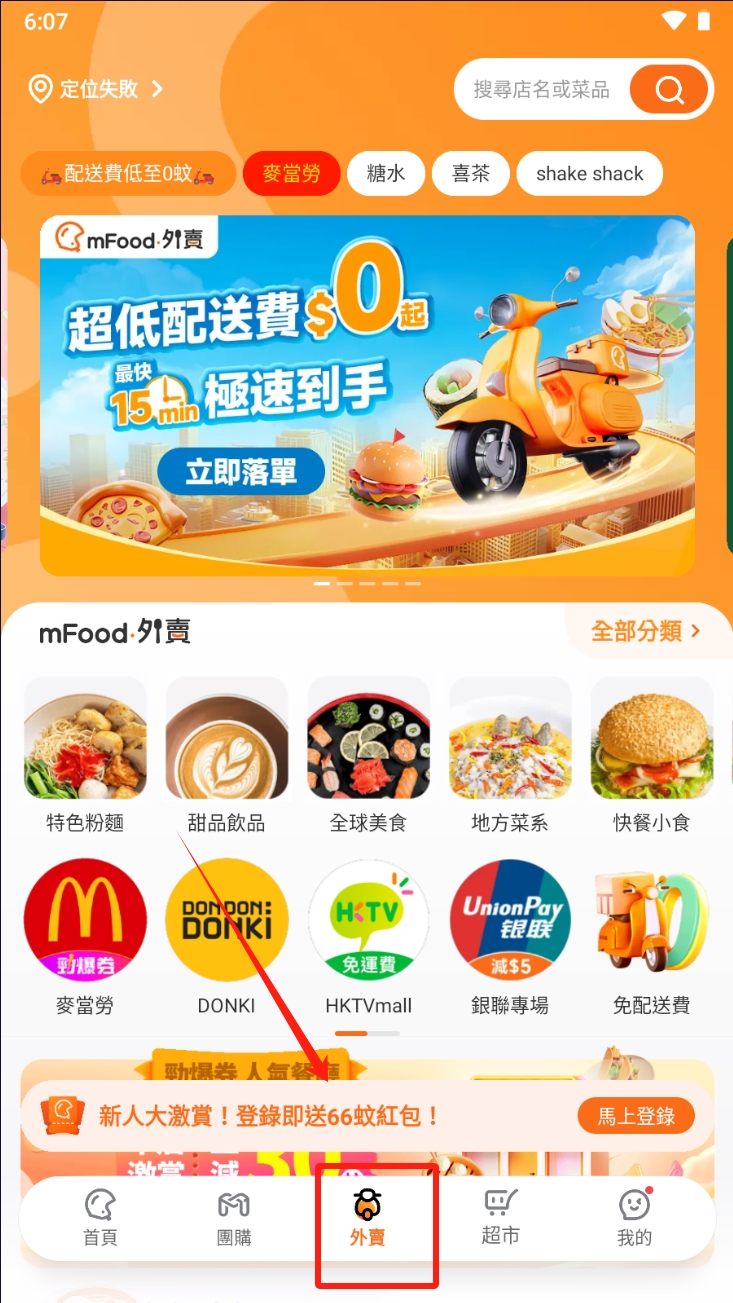The image size is (733, 1303).
Task: Switch to the 超市 tab
Action: point(500,1218)
